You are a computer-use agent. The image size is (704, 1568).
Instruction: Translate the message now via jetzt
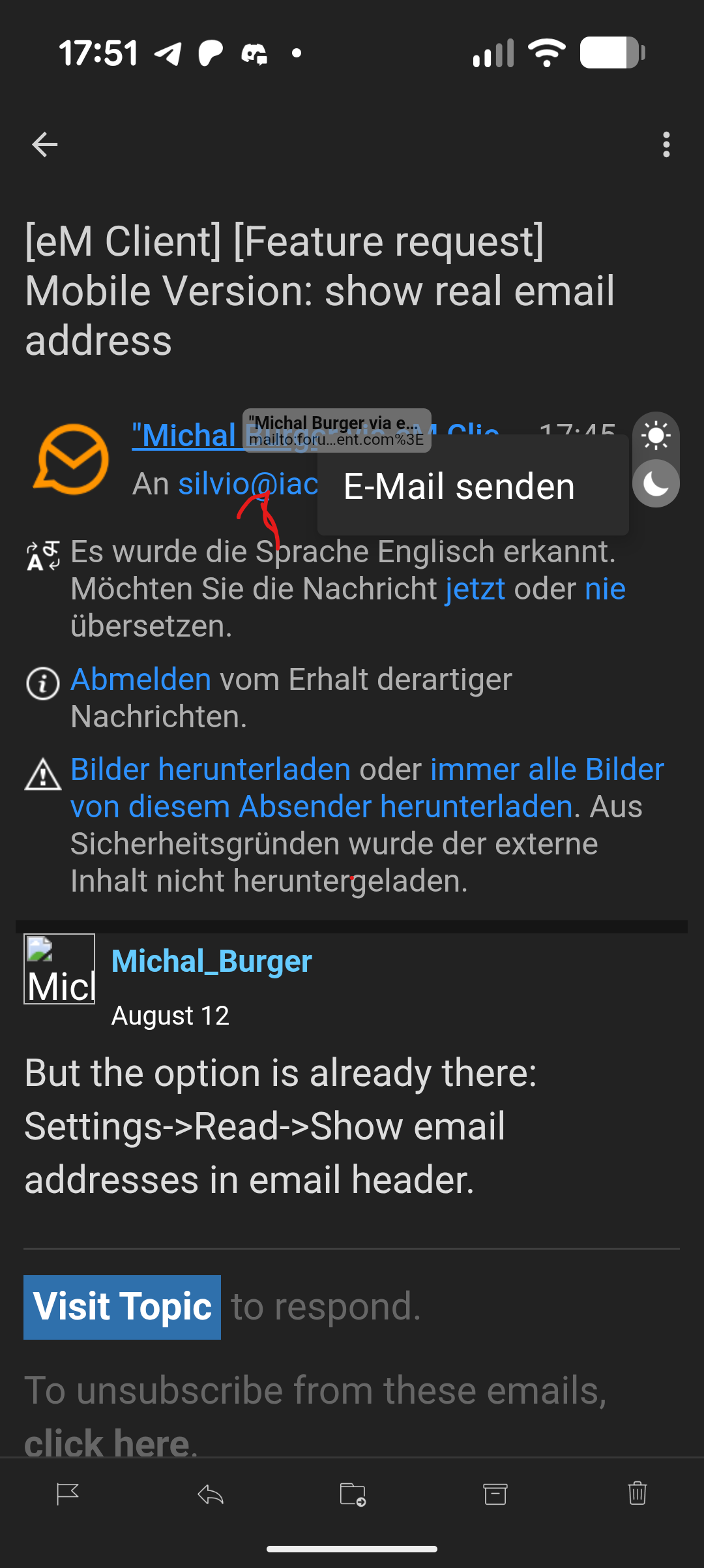click(x=475, y=589)
